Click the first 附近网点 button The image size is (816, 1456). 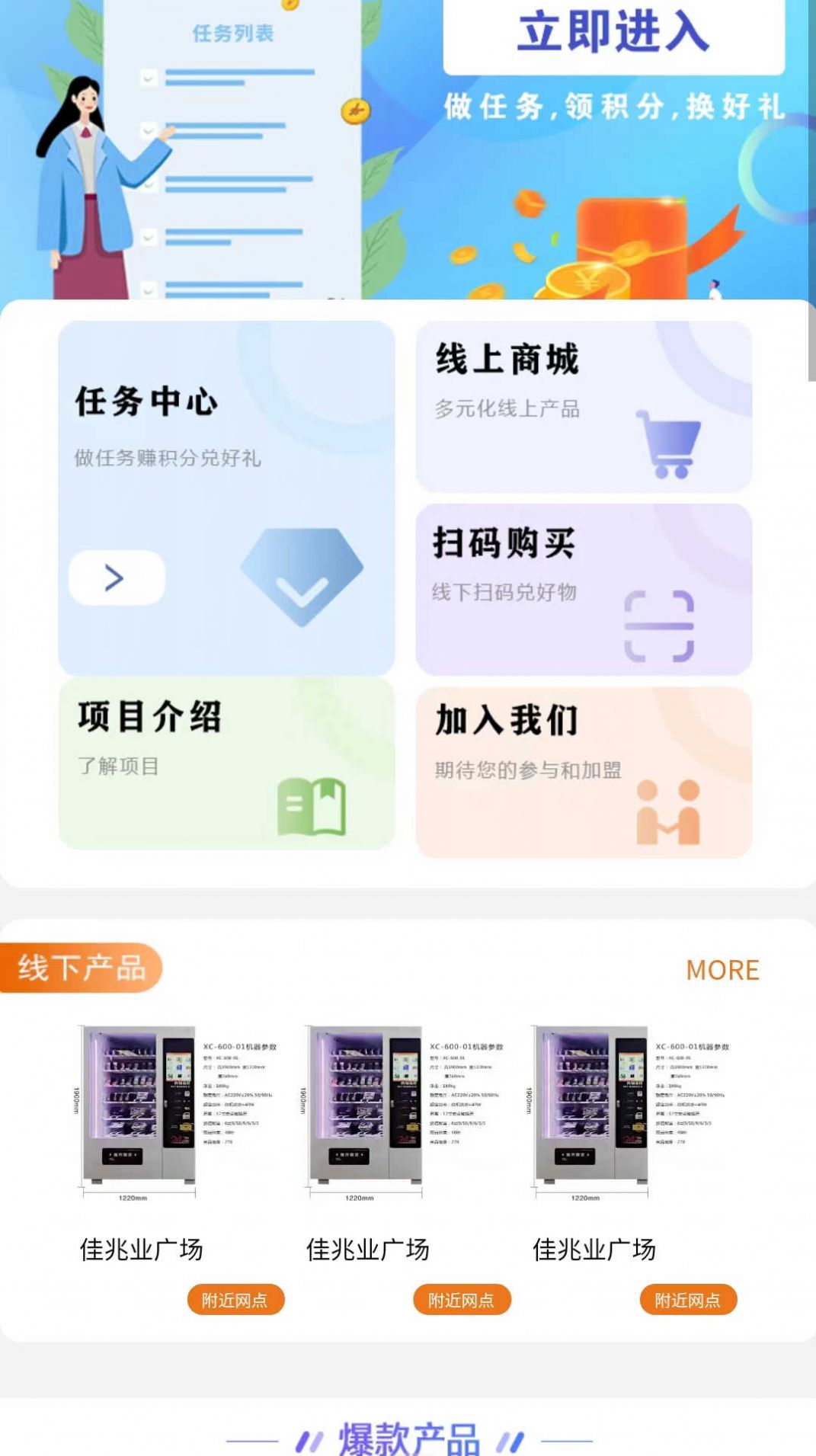click(x=237, y=1298)
